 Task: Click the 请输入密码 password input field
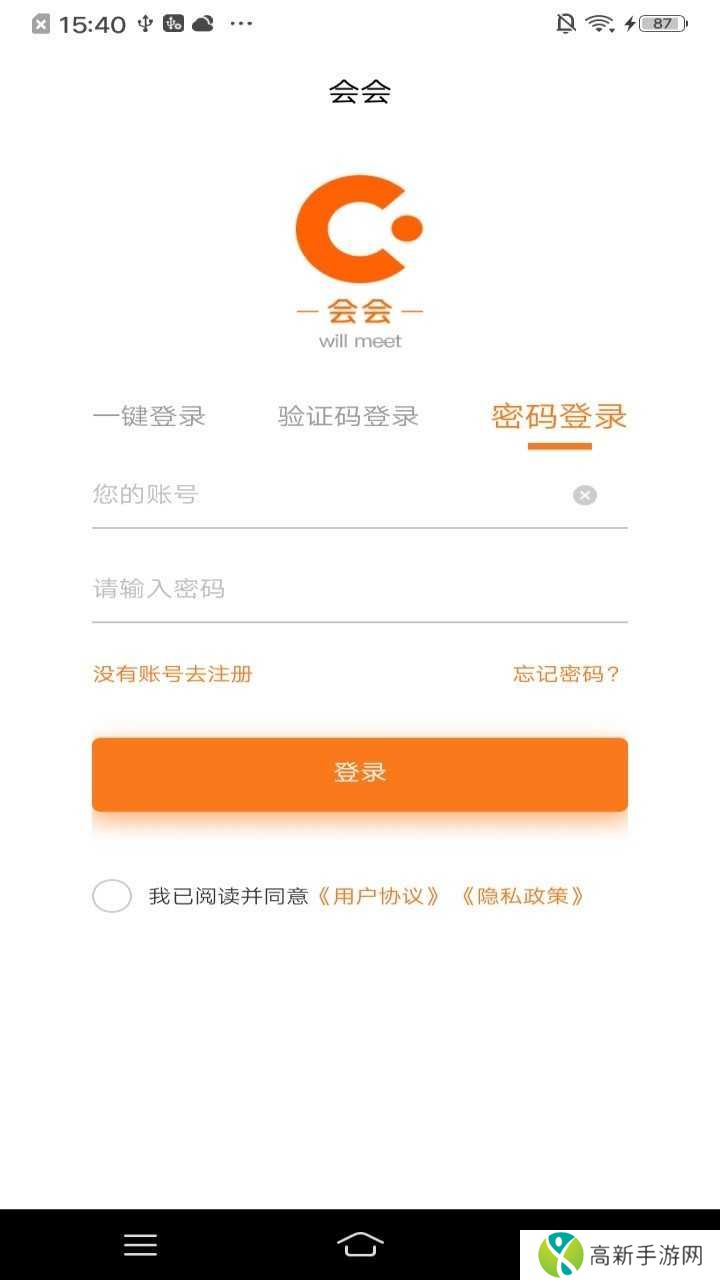300,589
